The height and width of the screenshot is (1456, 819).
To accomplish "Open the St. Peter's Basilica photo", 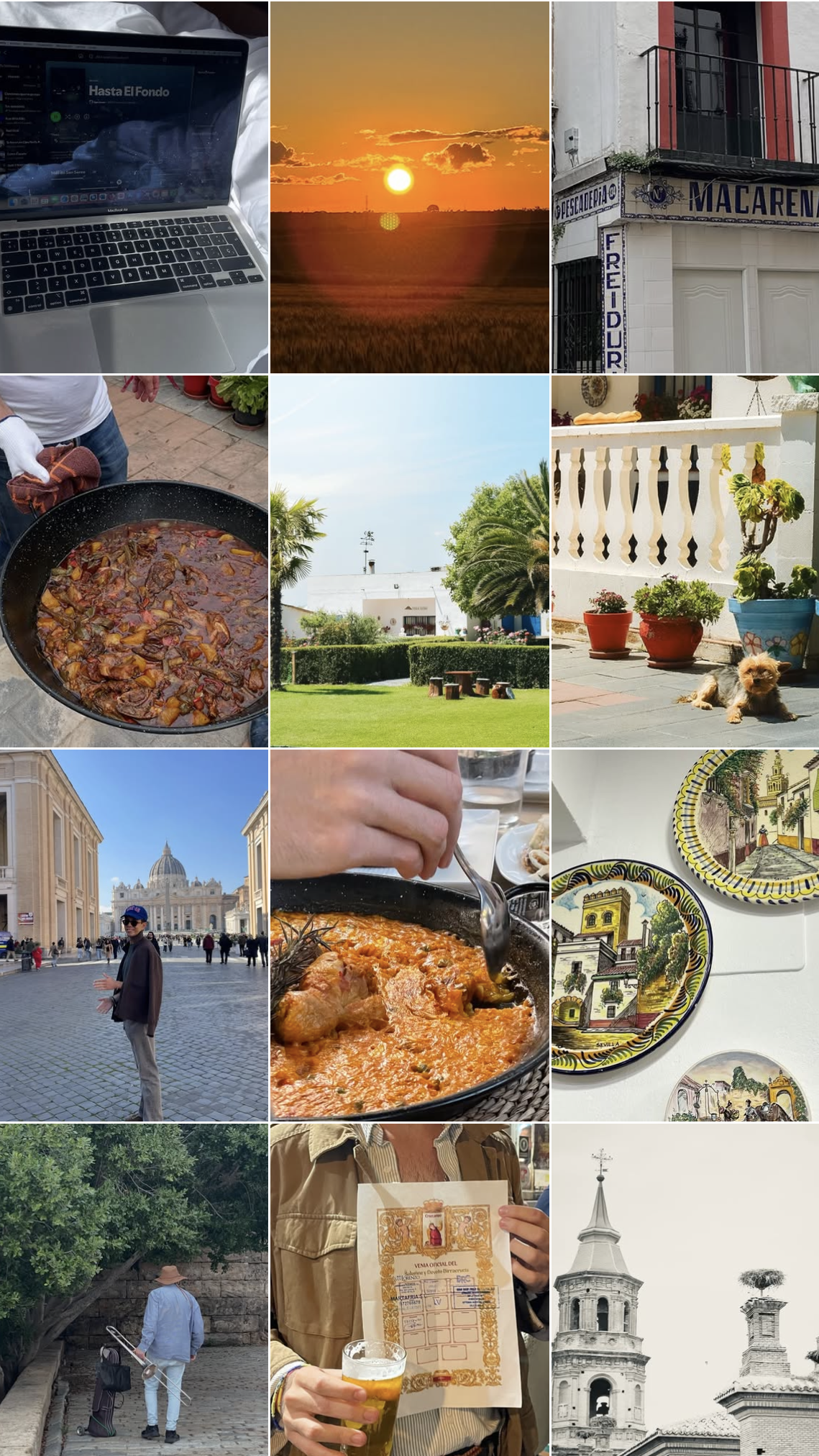I will tap(134, 935).
